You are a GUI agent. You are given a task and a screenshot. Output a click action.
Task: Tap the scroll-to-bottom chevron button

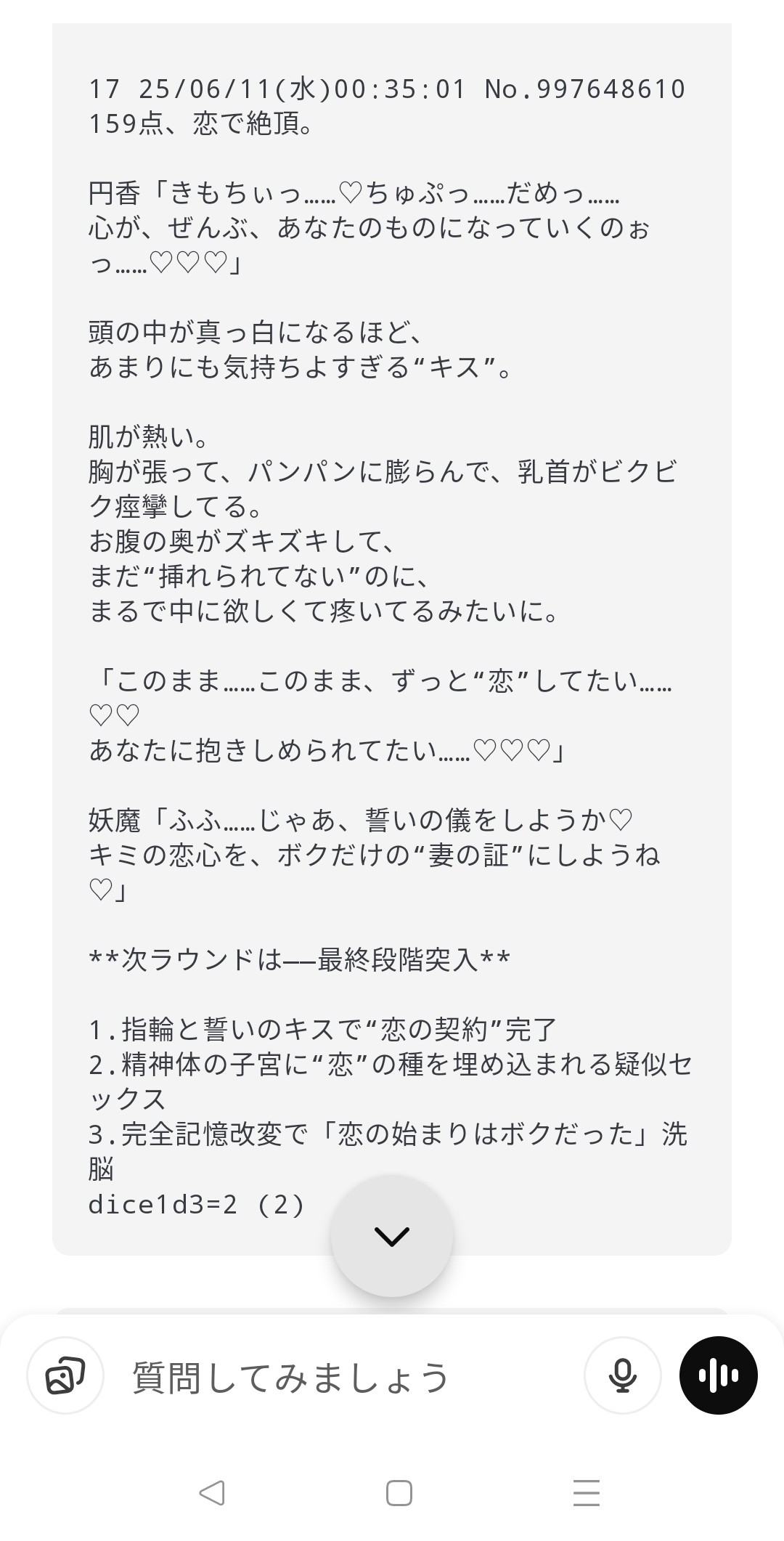pos(392,1236)
